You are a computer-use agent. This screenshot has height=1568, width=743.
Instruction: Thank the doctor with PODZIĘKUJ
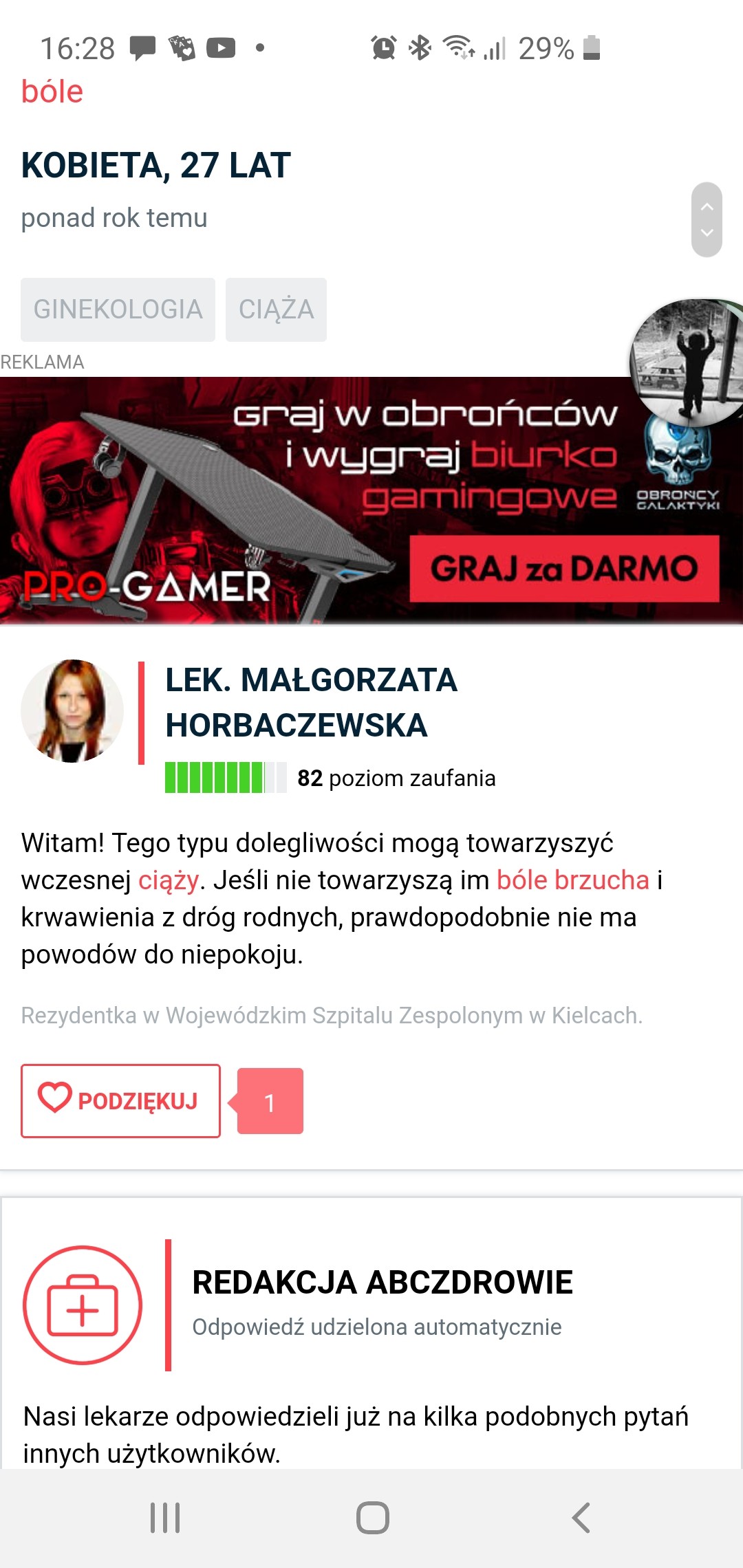(x=121, y=1100)
